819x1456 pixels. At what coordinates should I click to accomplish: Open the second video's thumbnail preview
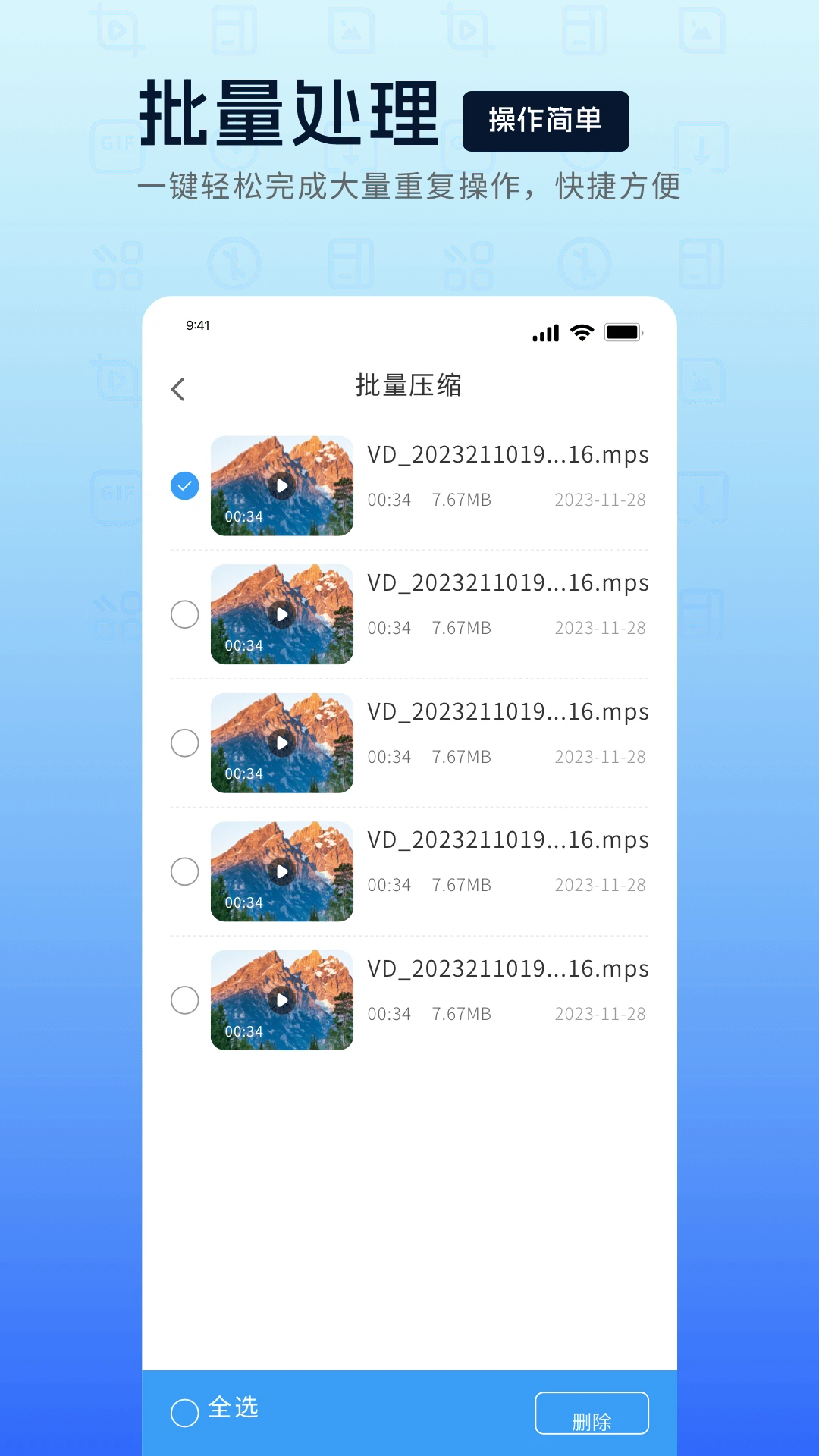pyautogui.click(x=281, y=615)
